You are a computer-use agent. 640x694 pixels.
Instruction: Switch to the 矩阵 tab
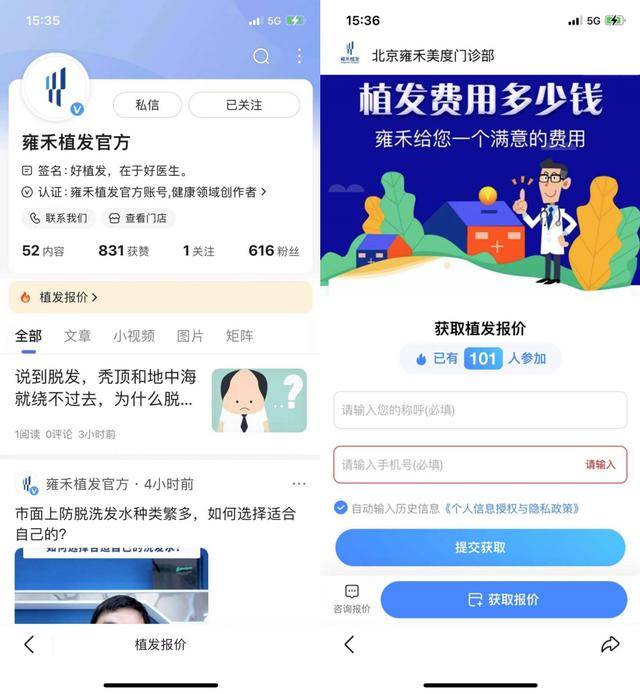click(x=240, y=336)
